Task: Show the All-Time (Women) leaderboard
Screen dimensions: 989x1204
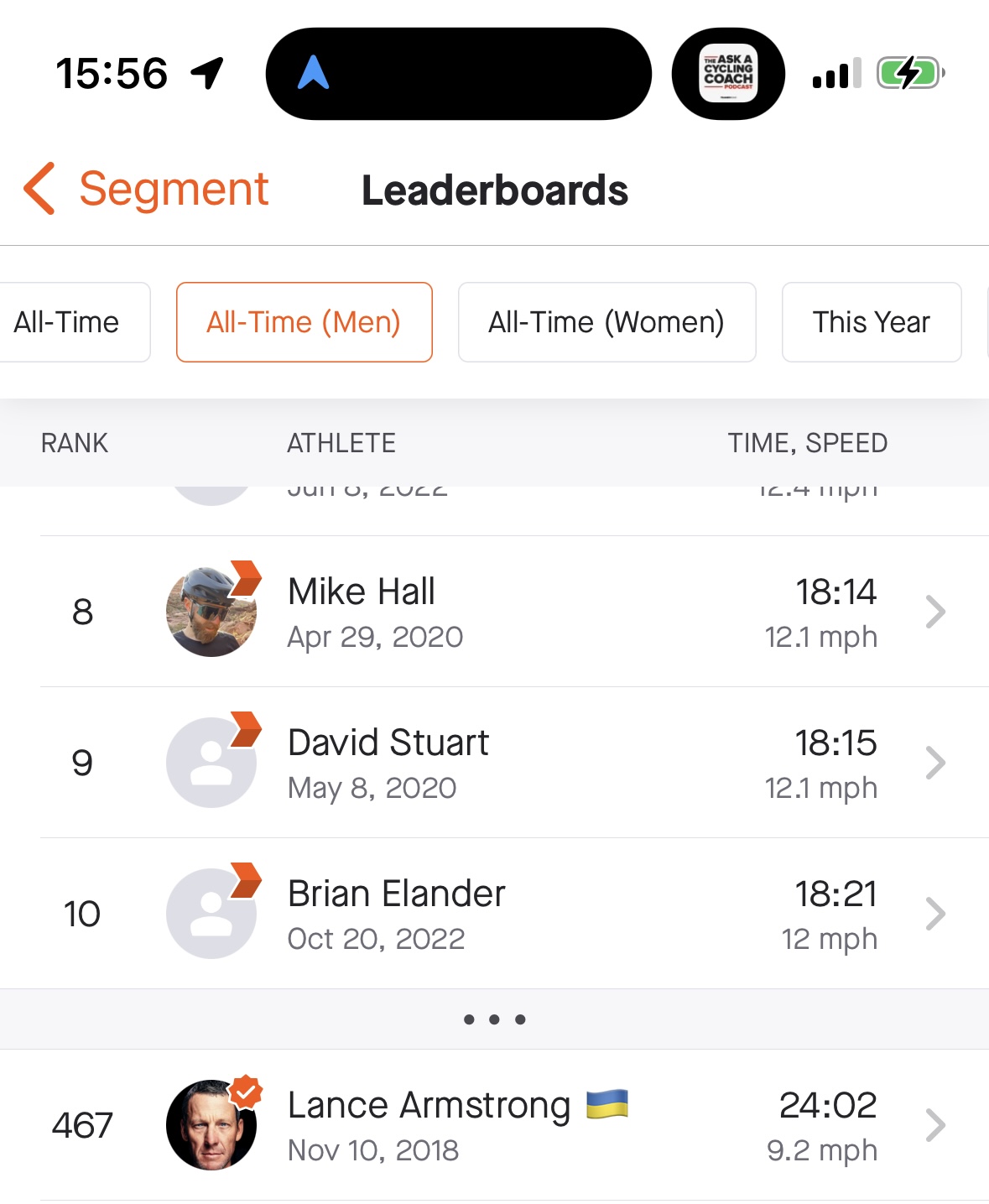Action: pos(606,322)
